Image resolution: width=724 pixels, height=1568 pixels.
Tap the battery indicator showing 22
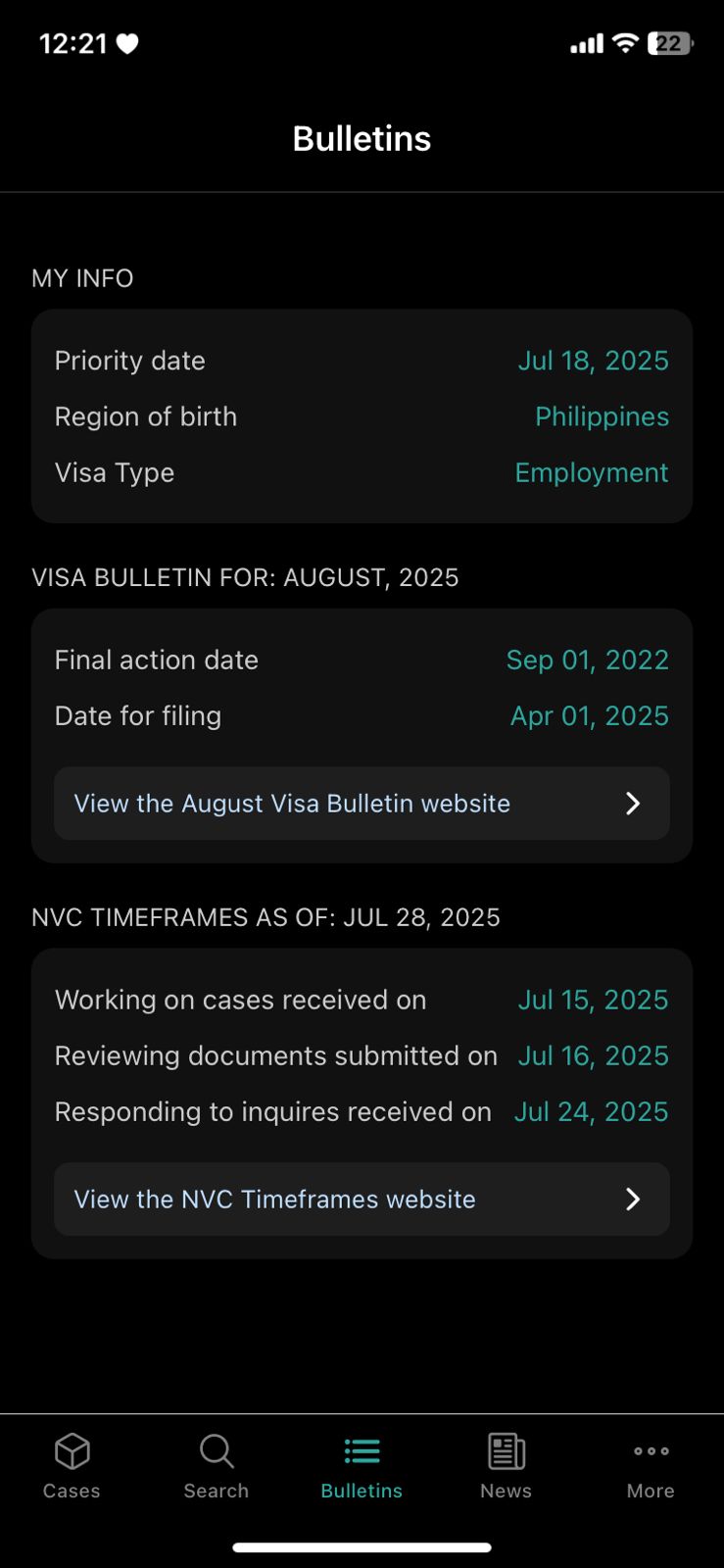(671, 43)
